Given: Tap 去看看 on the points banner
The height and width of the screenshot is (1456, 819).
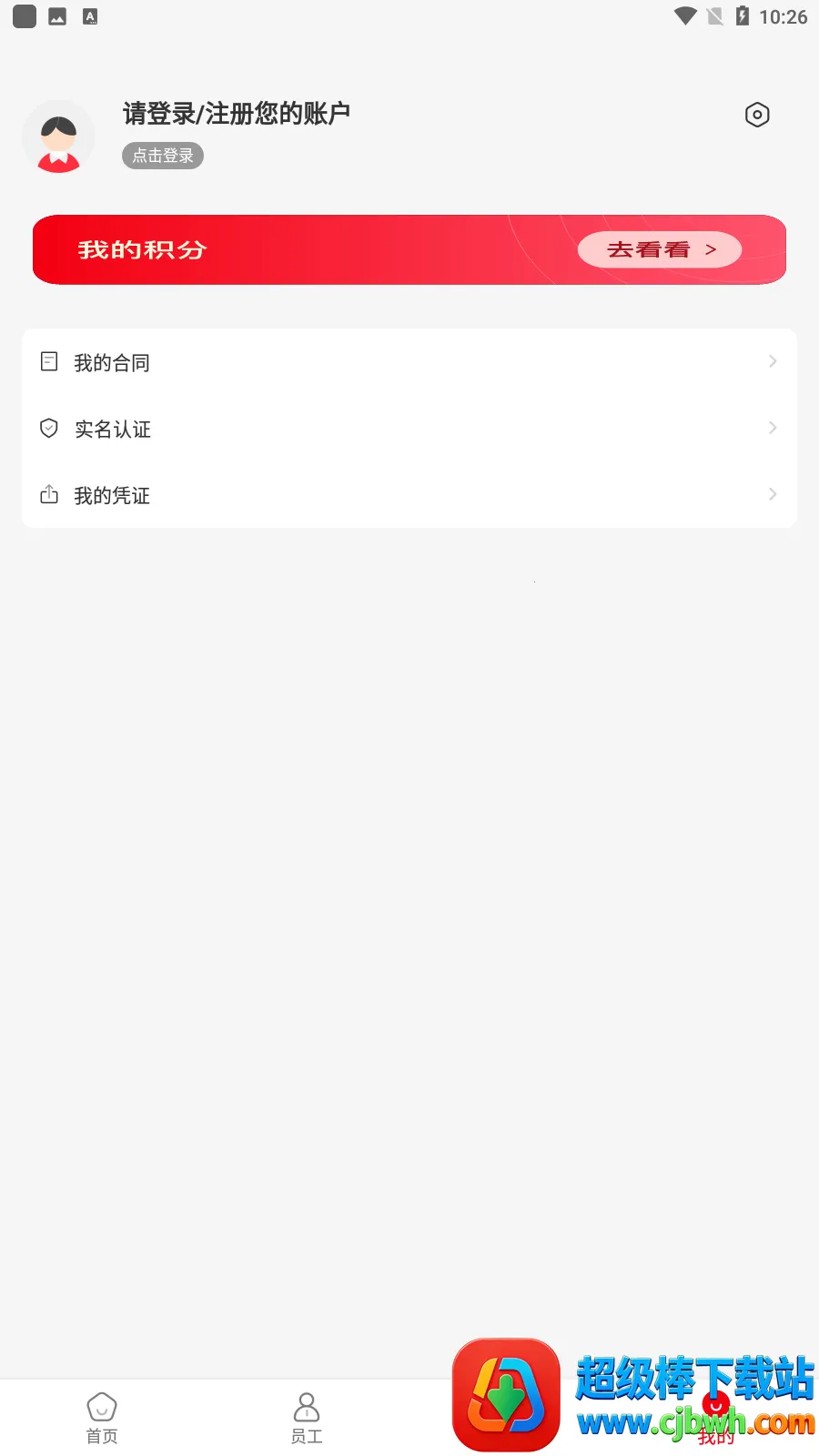Looking at the screenshot, I should 660,249.
